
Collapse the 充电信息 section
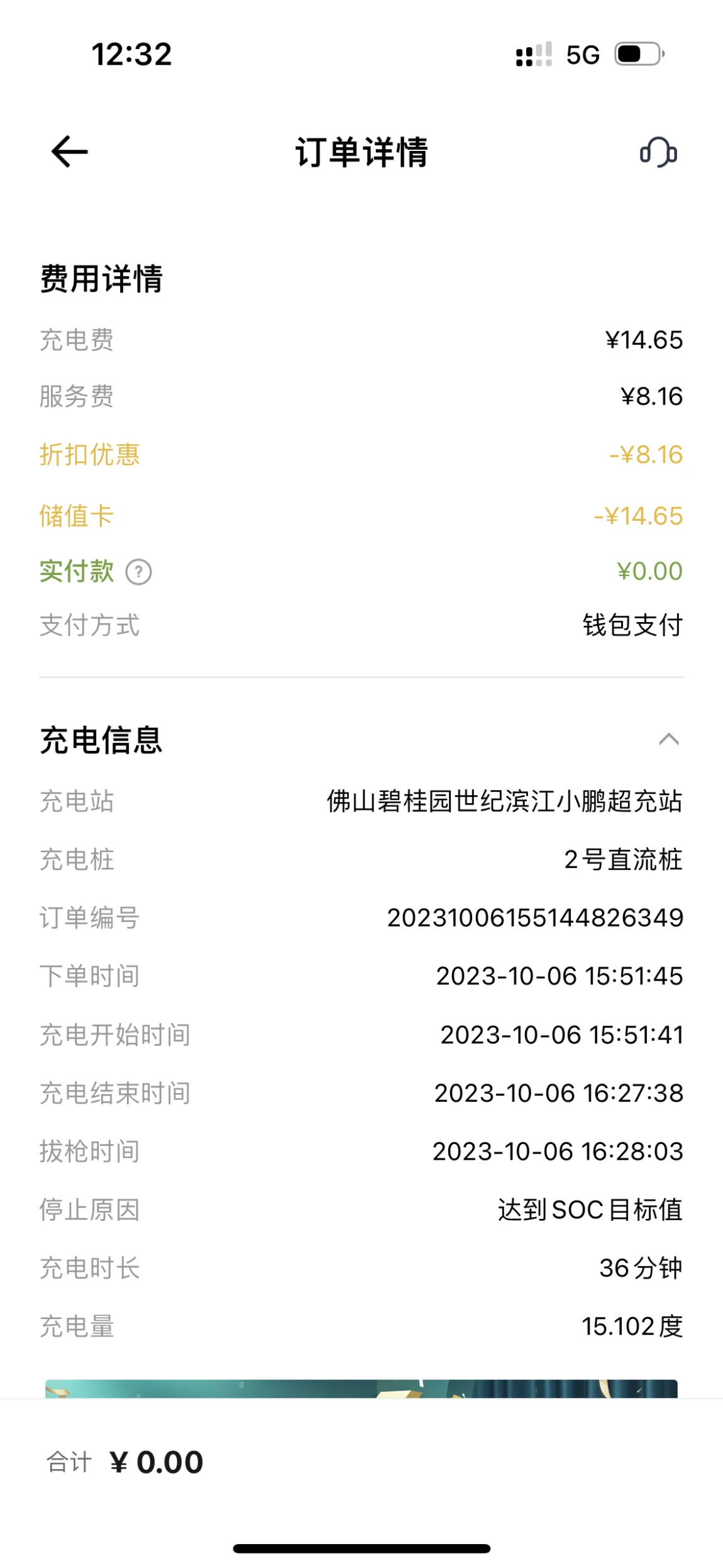(x=668, y=739)
